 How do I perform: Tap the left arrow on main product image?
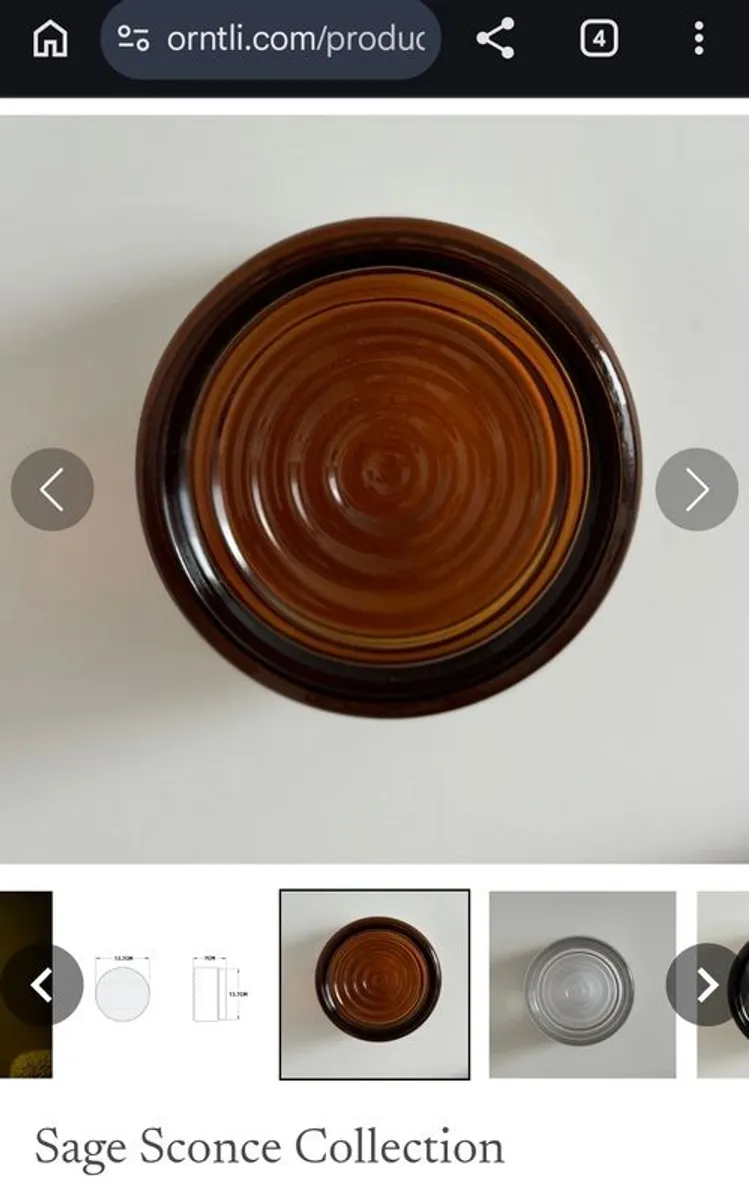(52, 488)
